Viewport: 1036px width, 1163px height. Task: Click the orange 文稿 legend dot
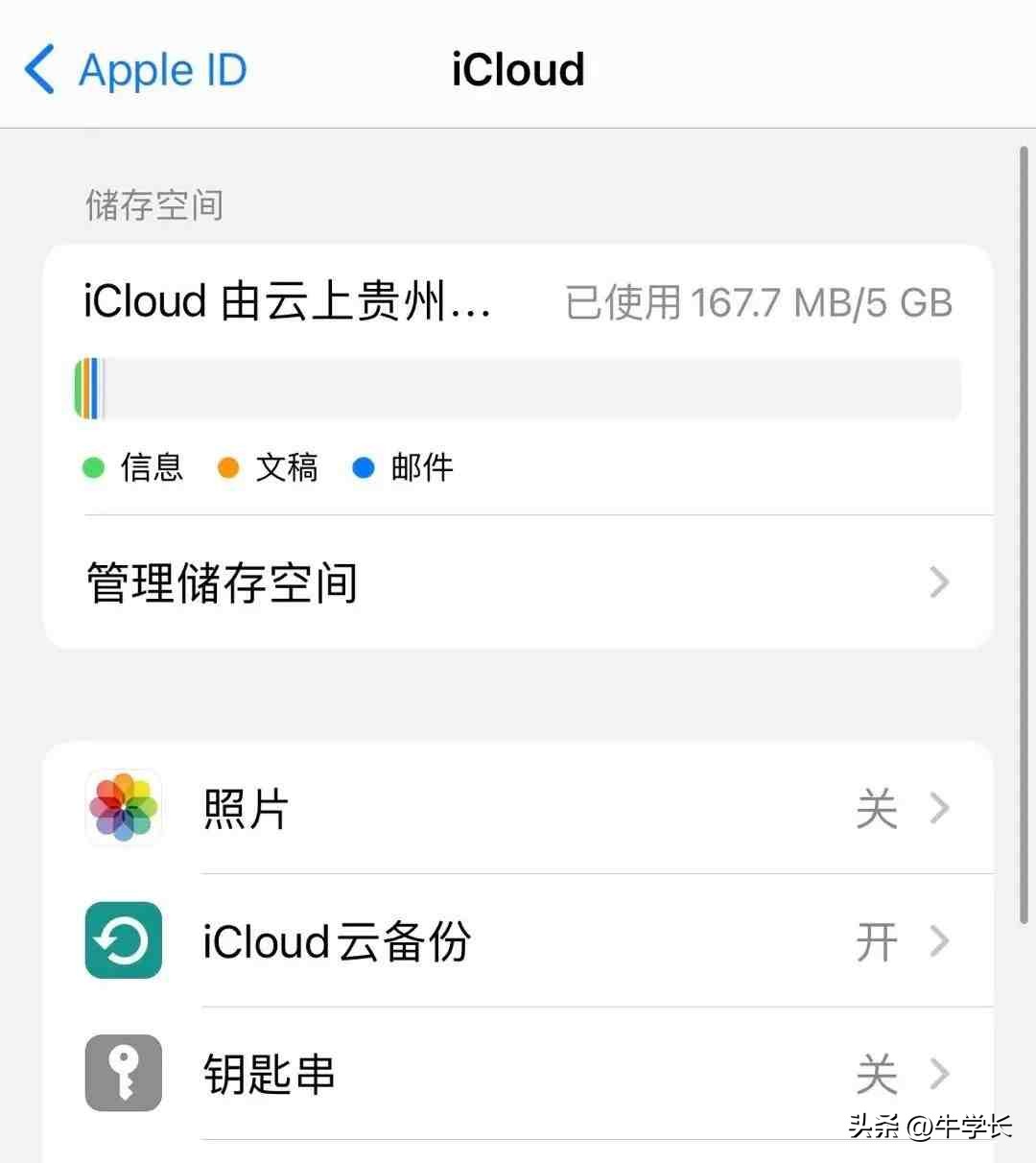pos(228,467)
